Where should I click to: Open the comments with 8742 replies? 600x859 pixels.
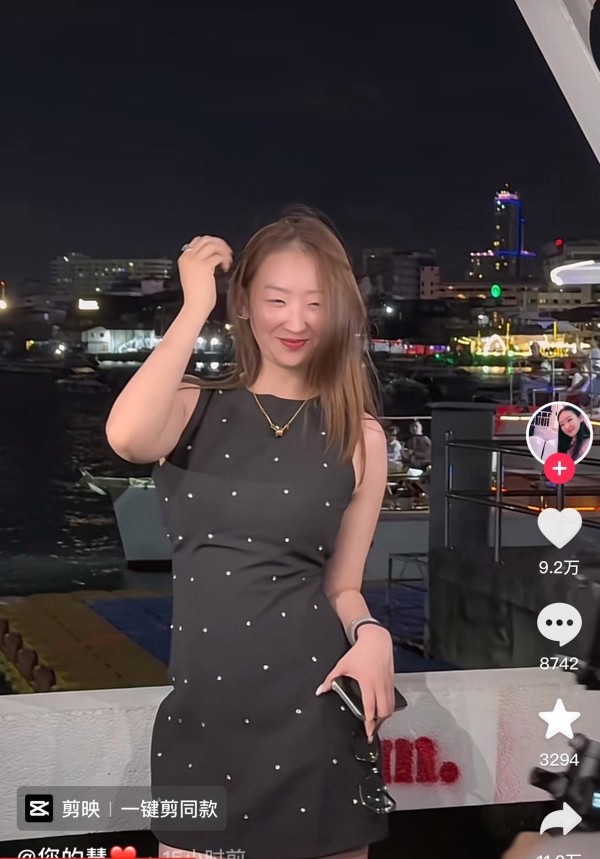(559, 625)
